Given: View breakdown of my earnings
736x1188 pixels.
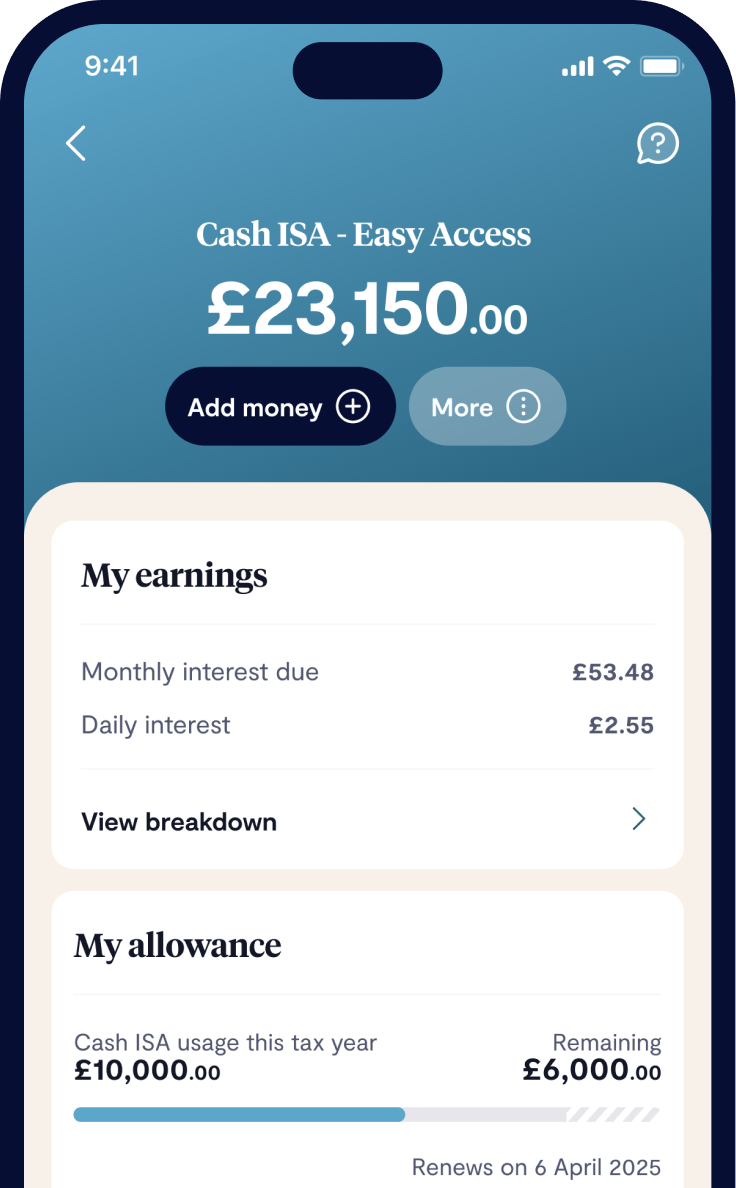Looking at the screenshot, I should [x=366, y=821].
